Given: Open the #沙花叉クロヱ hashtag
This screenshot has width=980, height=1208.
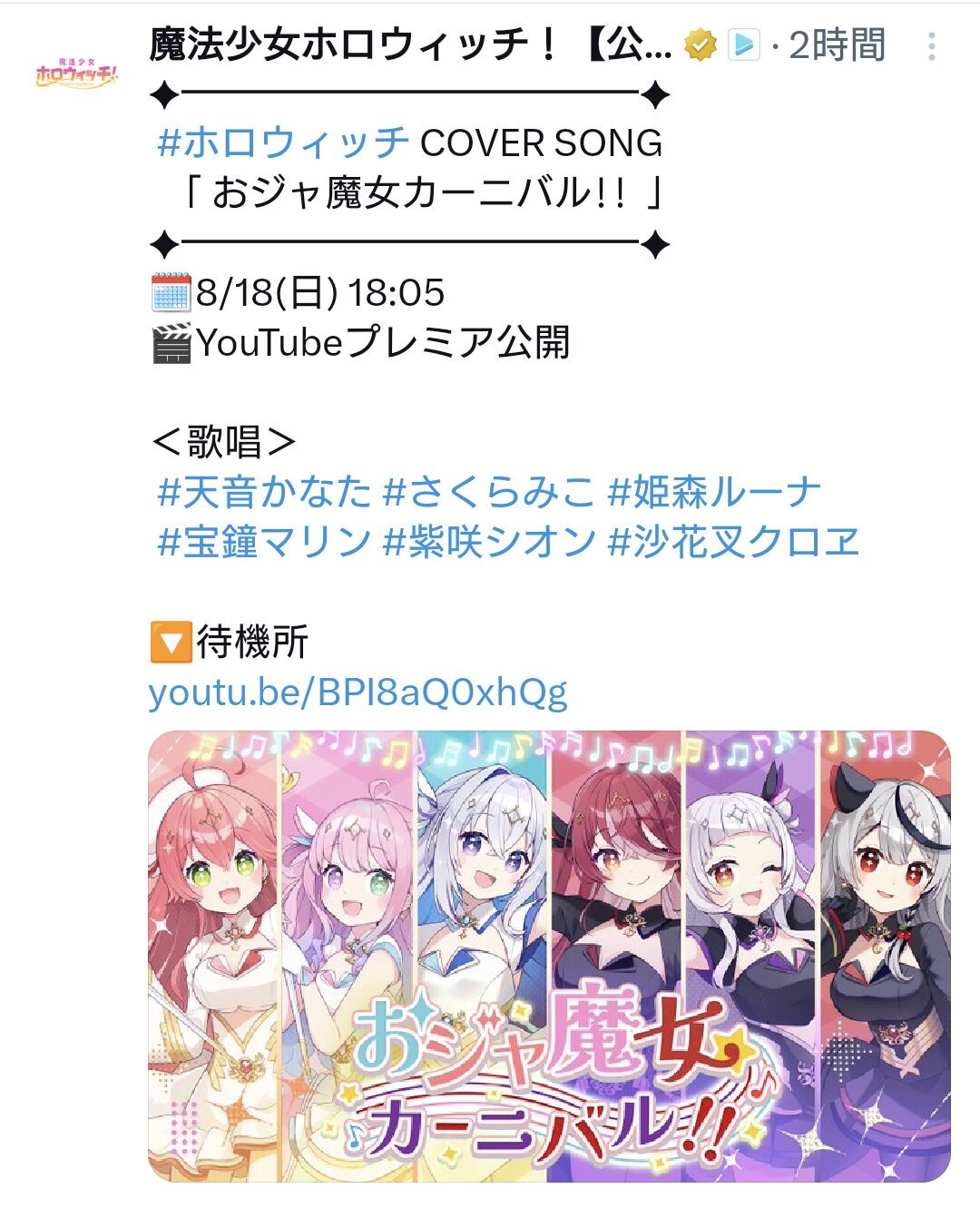Looking at the screenshot, I should click(733, 543).
